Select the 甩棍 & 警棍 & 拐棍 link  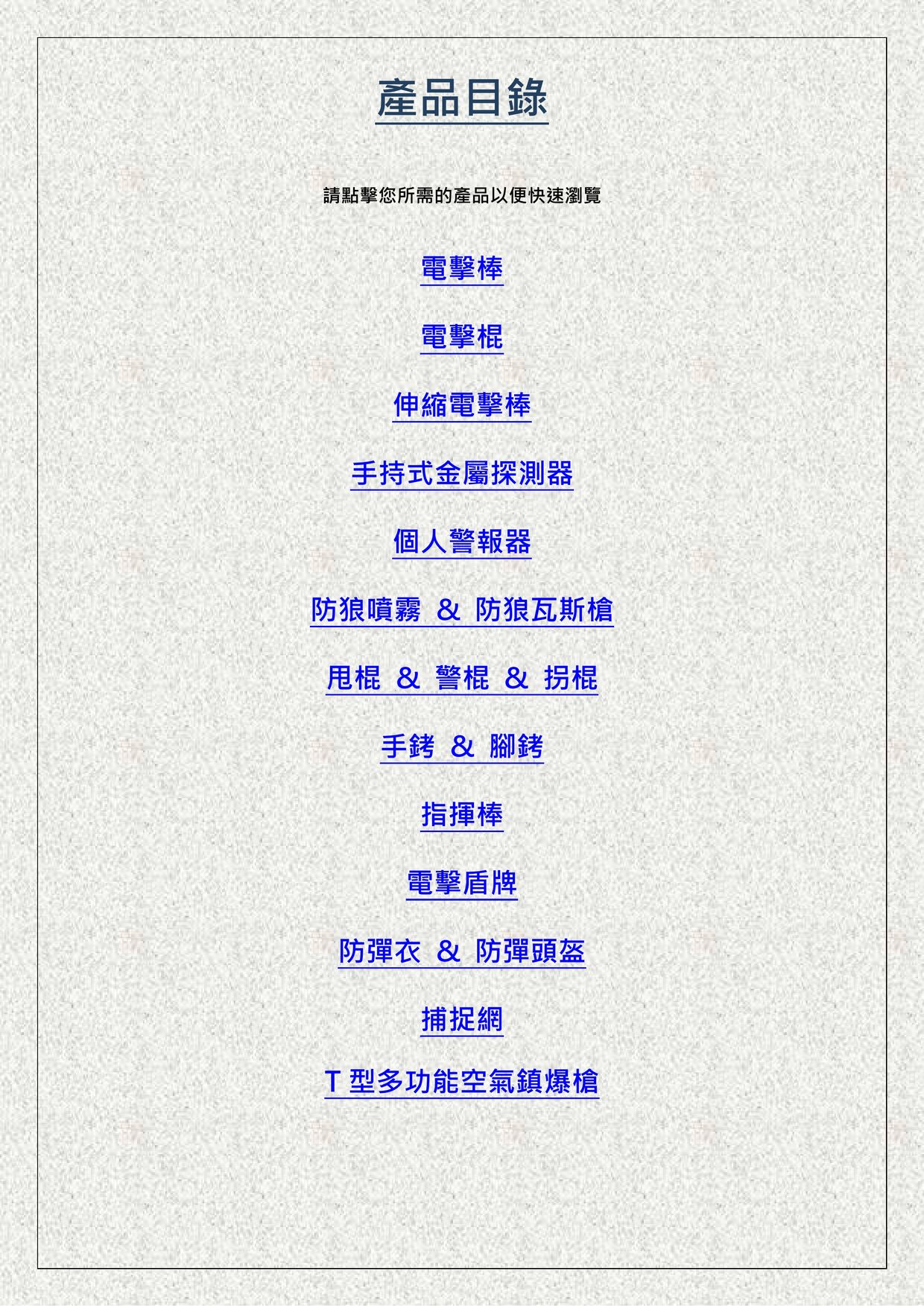[461, 679]
